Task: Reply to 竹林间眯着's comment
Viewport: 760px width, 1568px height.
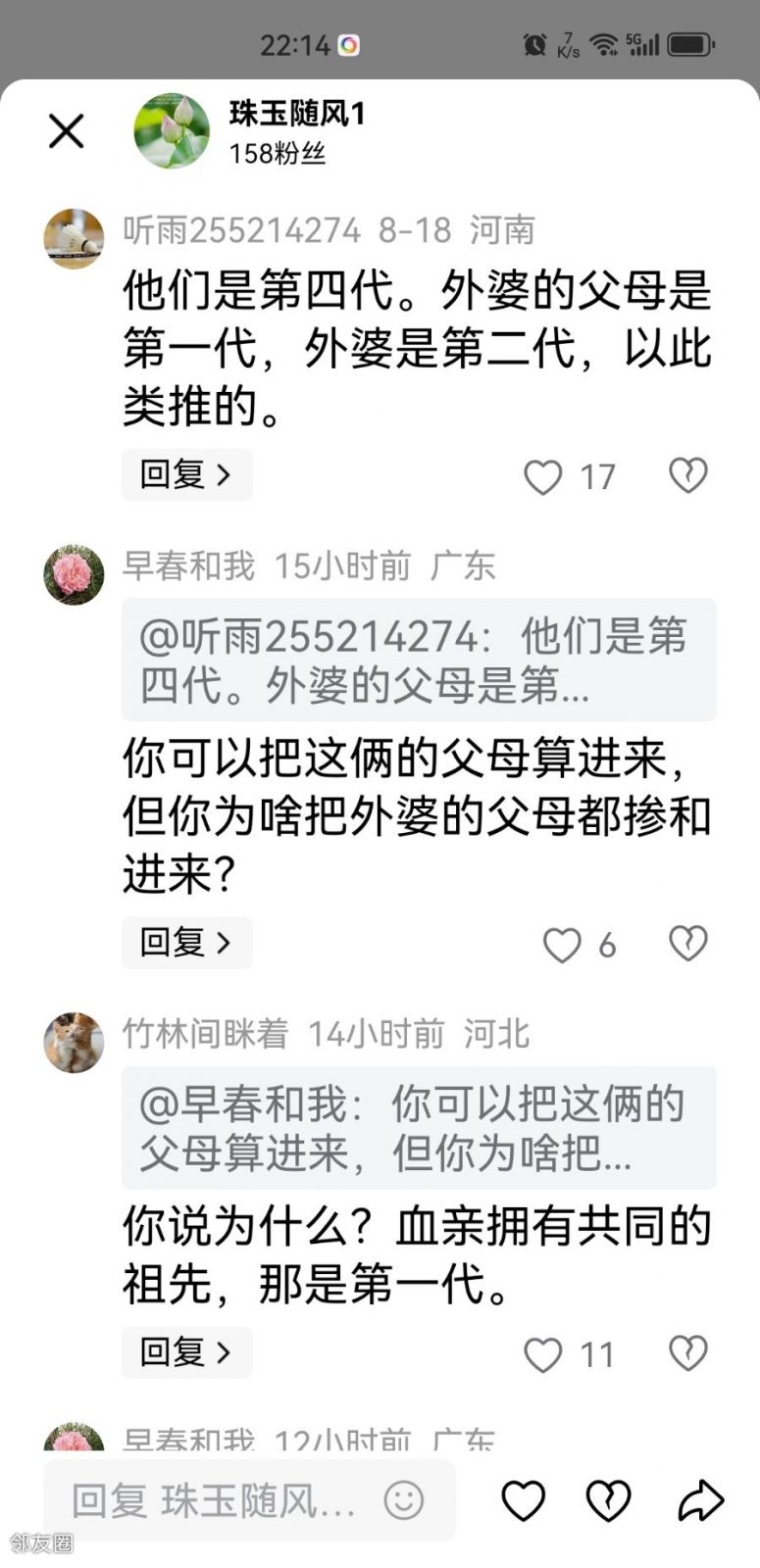Action: (x=186, y=1352)
